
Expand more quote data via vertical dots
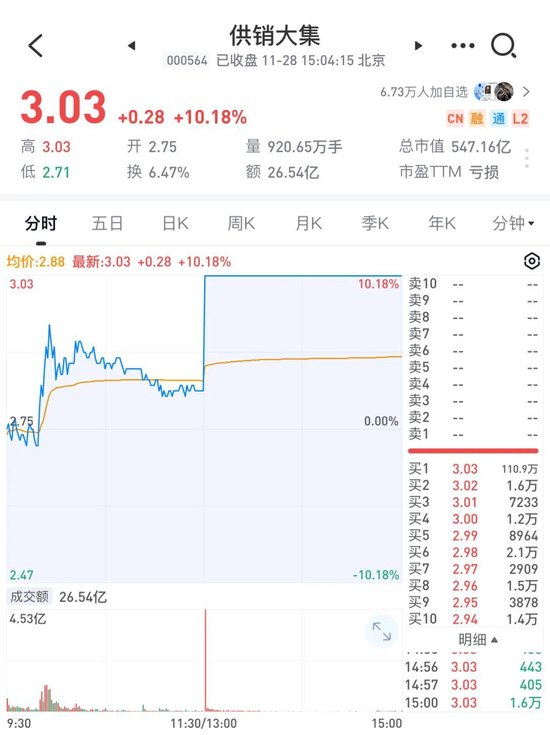tap(527, 158)
